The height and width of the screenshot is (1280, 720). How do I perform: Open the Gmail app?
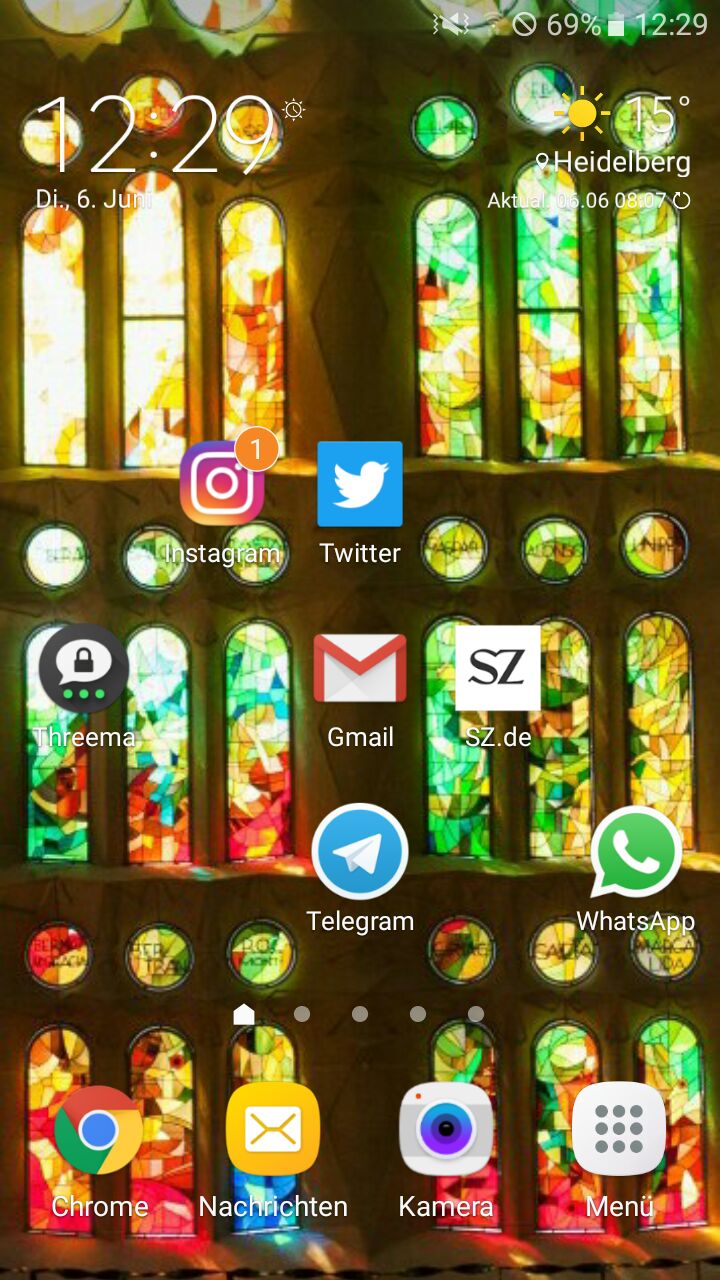point(360,668)
